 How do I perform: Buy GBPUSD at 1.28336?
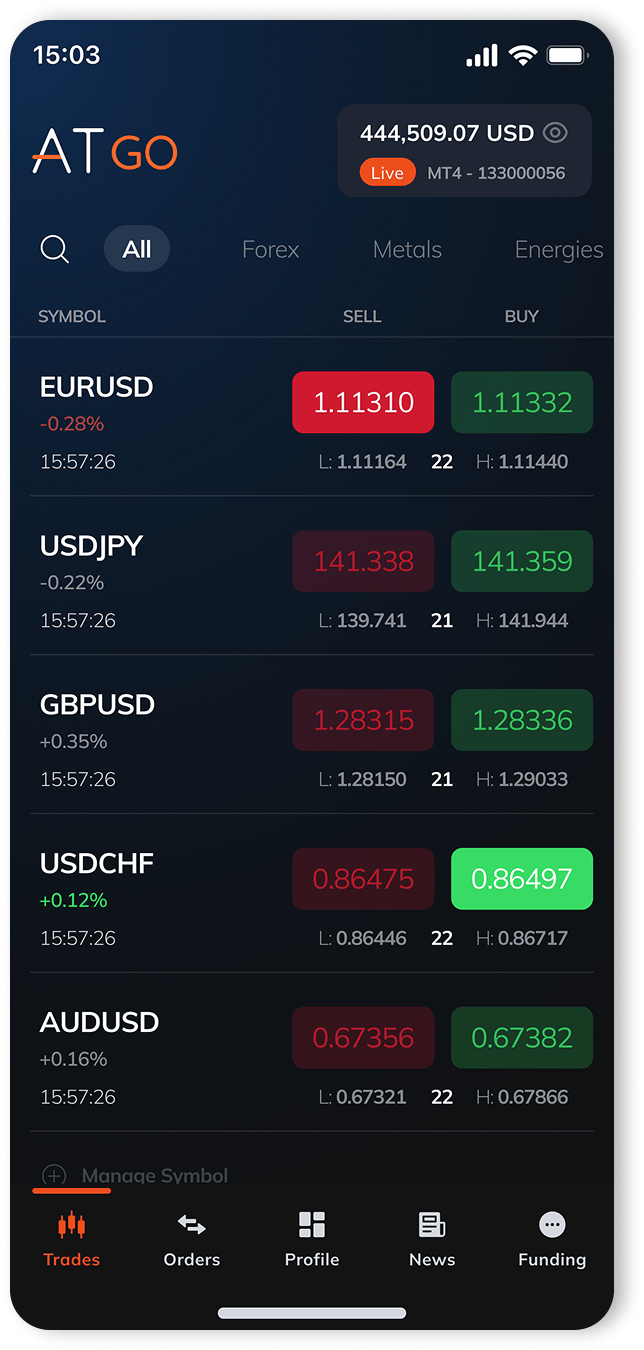(522, 720)
